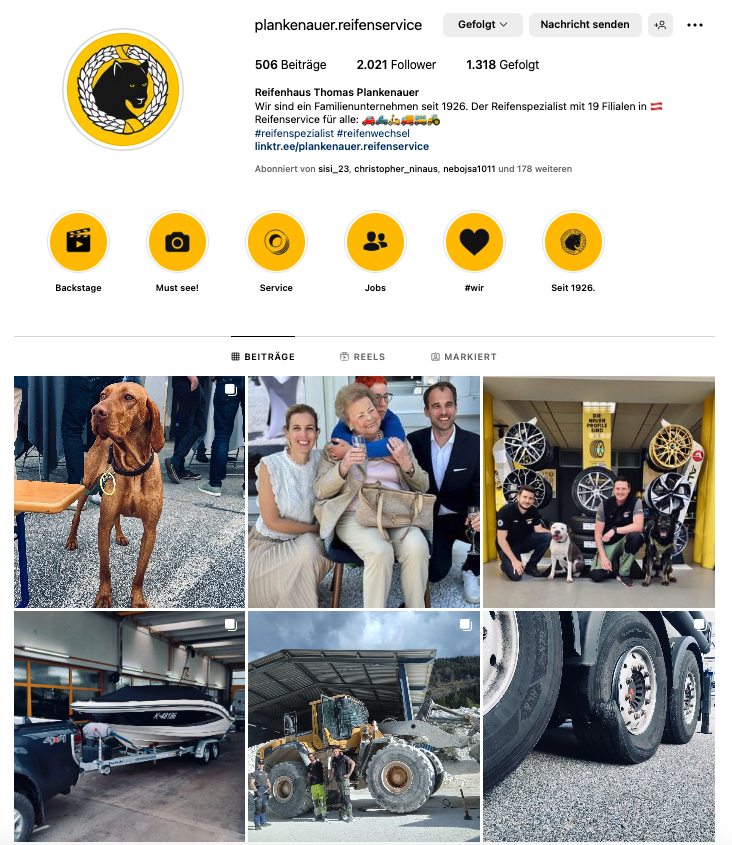
Task: Open the brown dog post
Action: click(129, 491)
